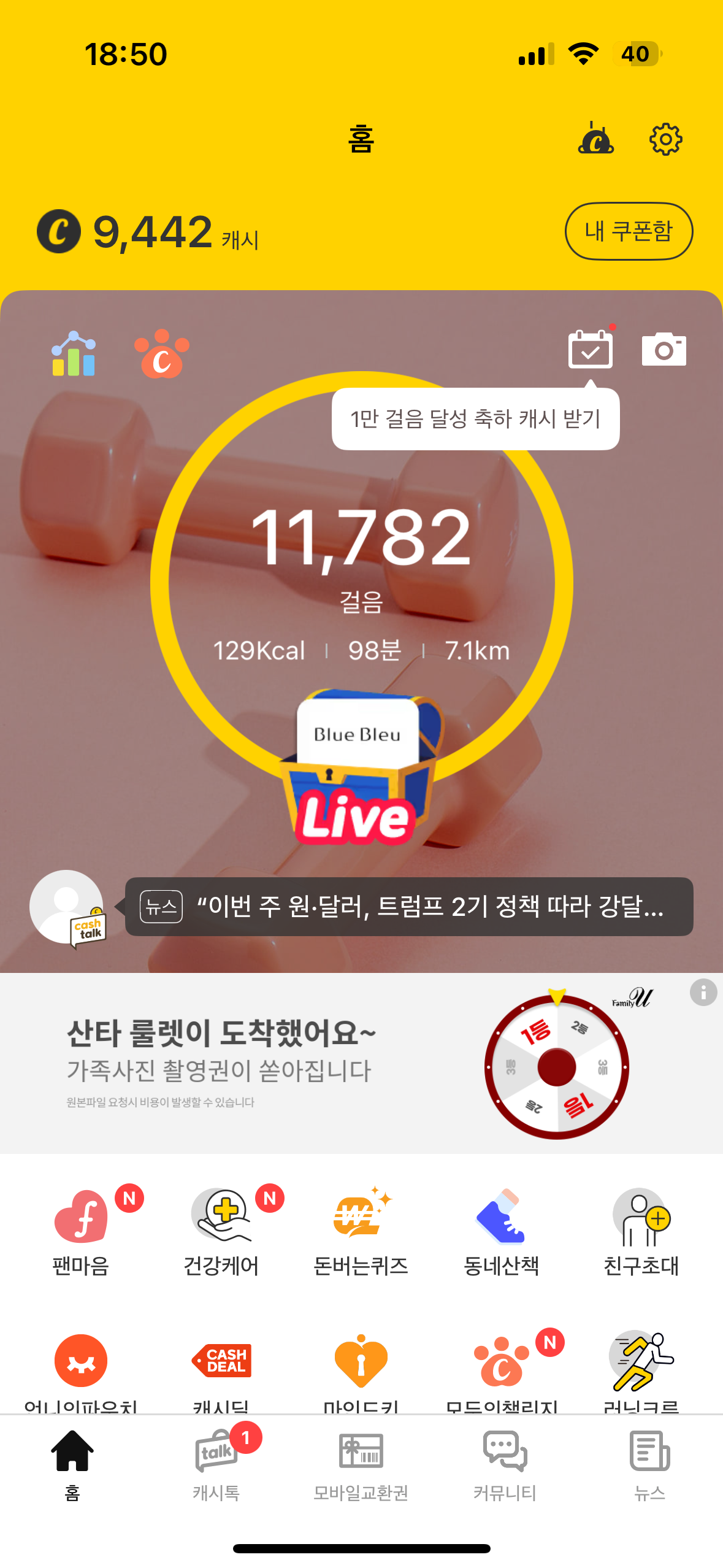Switch to 커뮤니티 tab
Screen dimensions: 723x1568
(x=505, y=1464)
